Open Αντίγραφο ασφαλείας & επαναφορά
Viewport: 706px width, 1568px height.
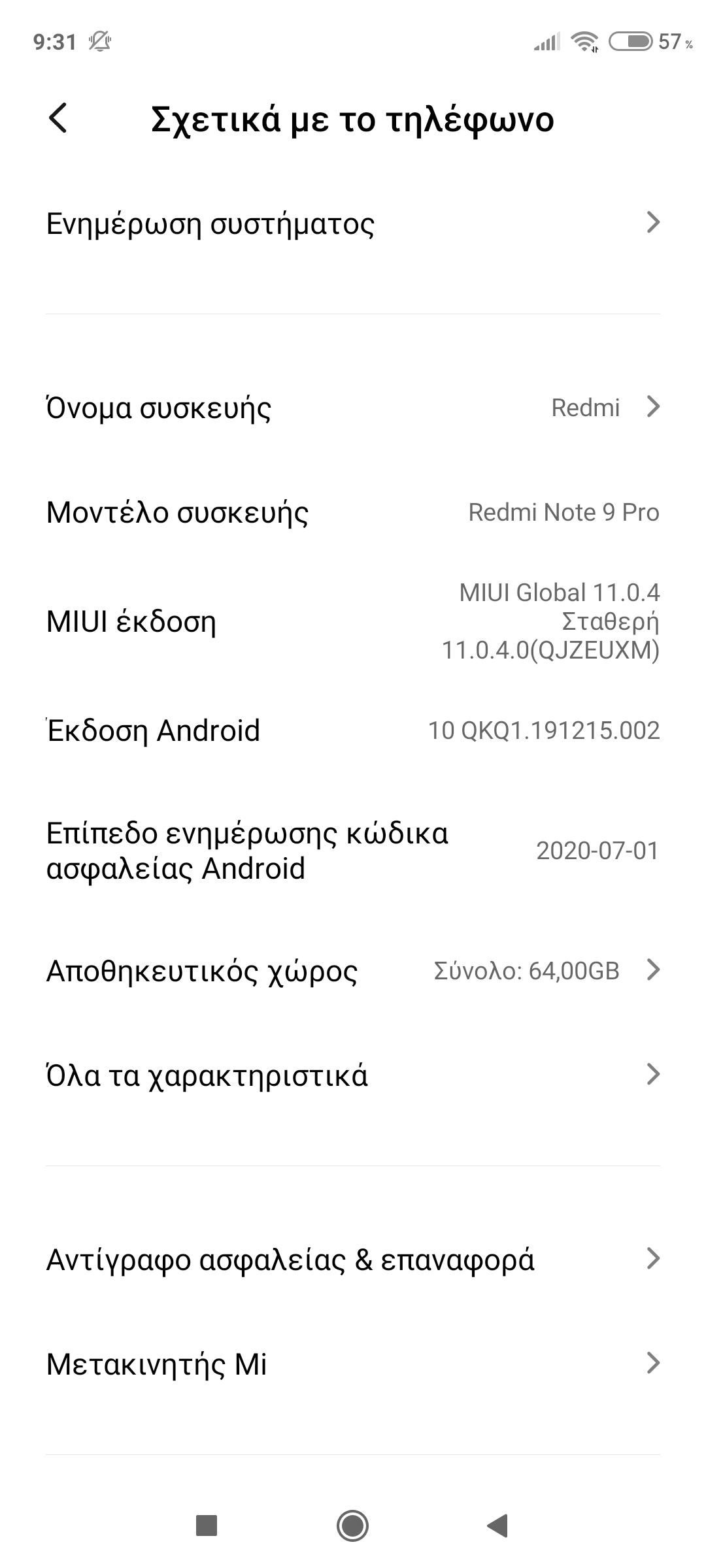tap(353, 1260)
